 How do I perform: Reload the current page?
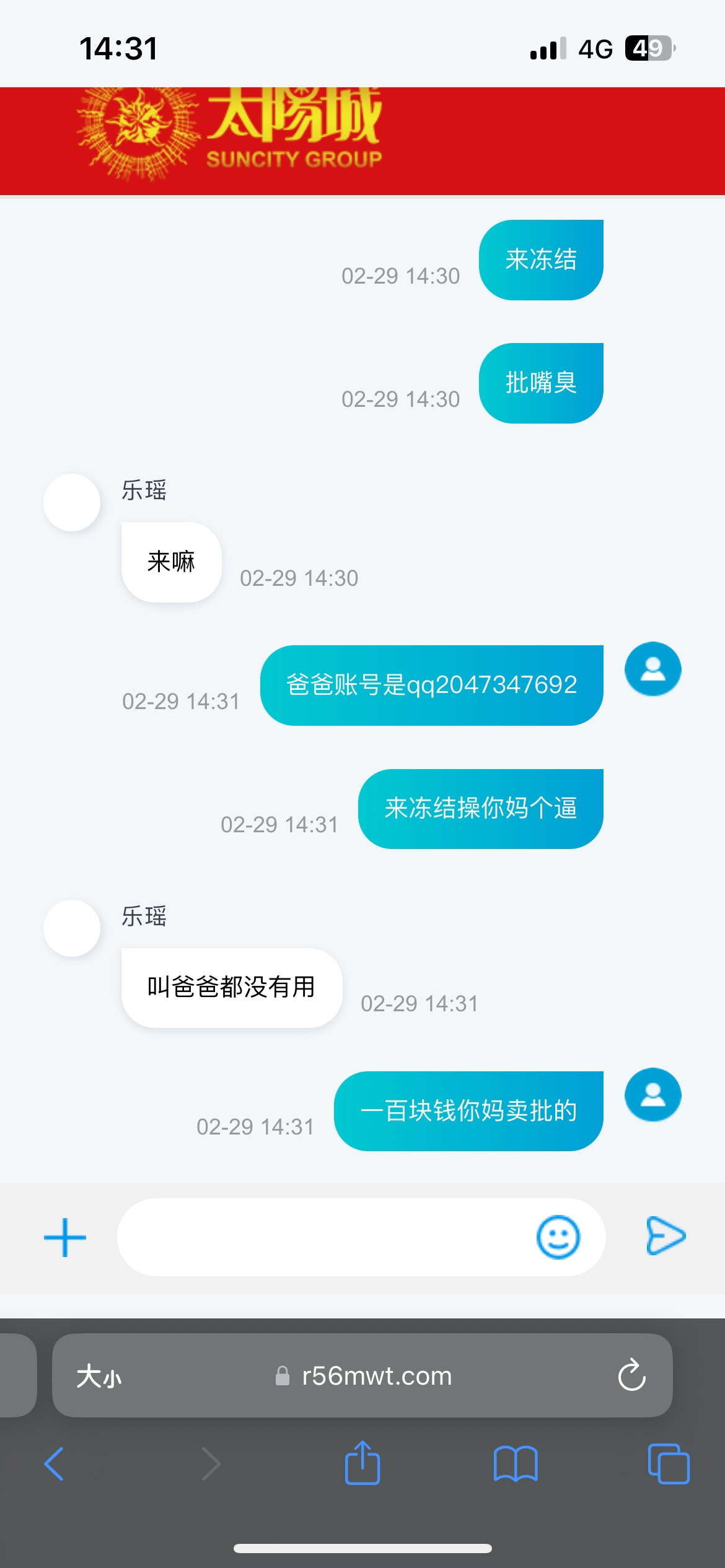pyautogui.click(x=631, y=1376)
